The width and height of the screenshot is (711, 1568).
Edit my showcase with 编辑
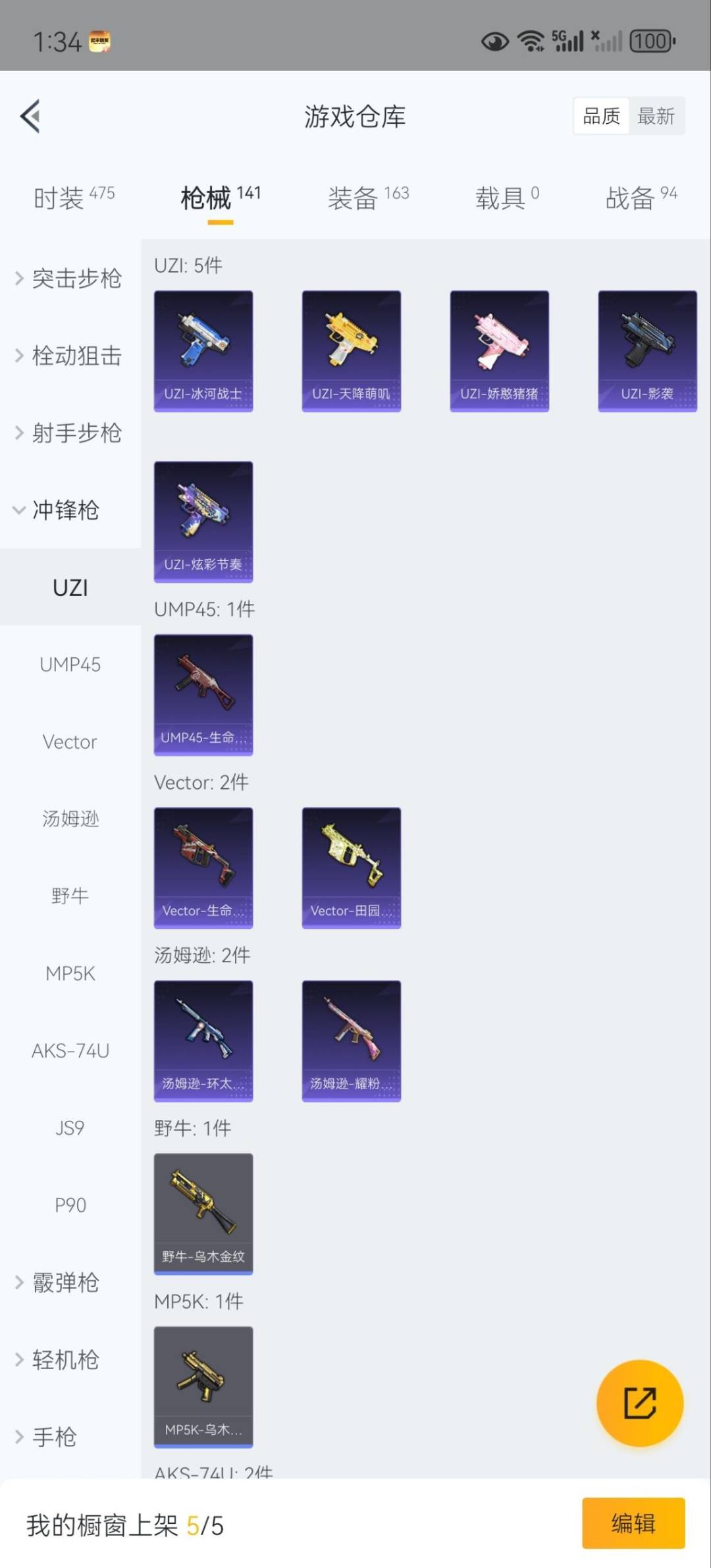[x=633, y=1523]
